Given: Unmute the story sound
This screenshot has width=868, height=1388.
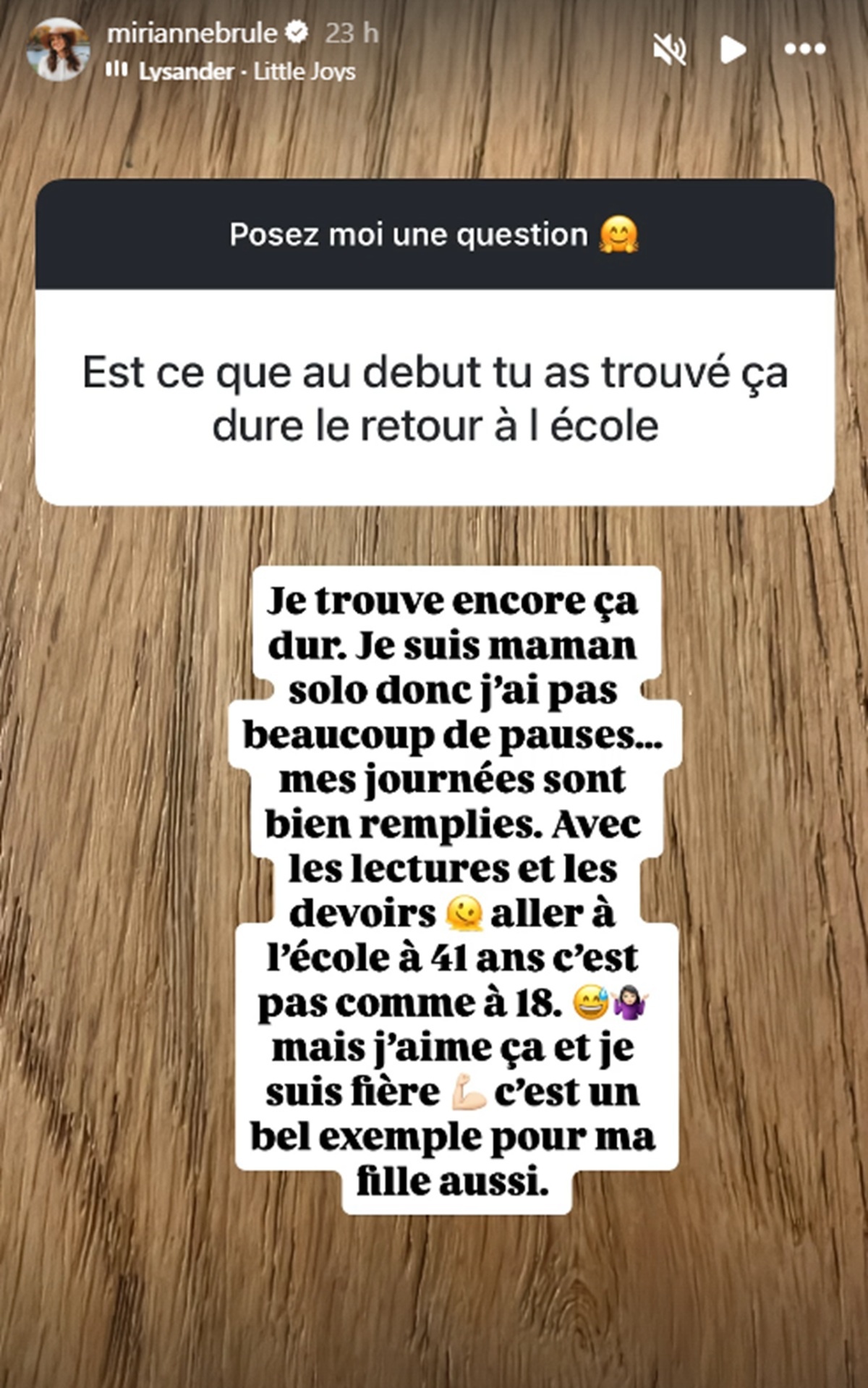Looking at the screenshot, I should click(669, 49).
